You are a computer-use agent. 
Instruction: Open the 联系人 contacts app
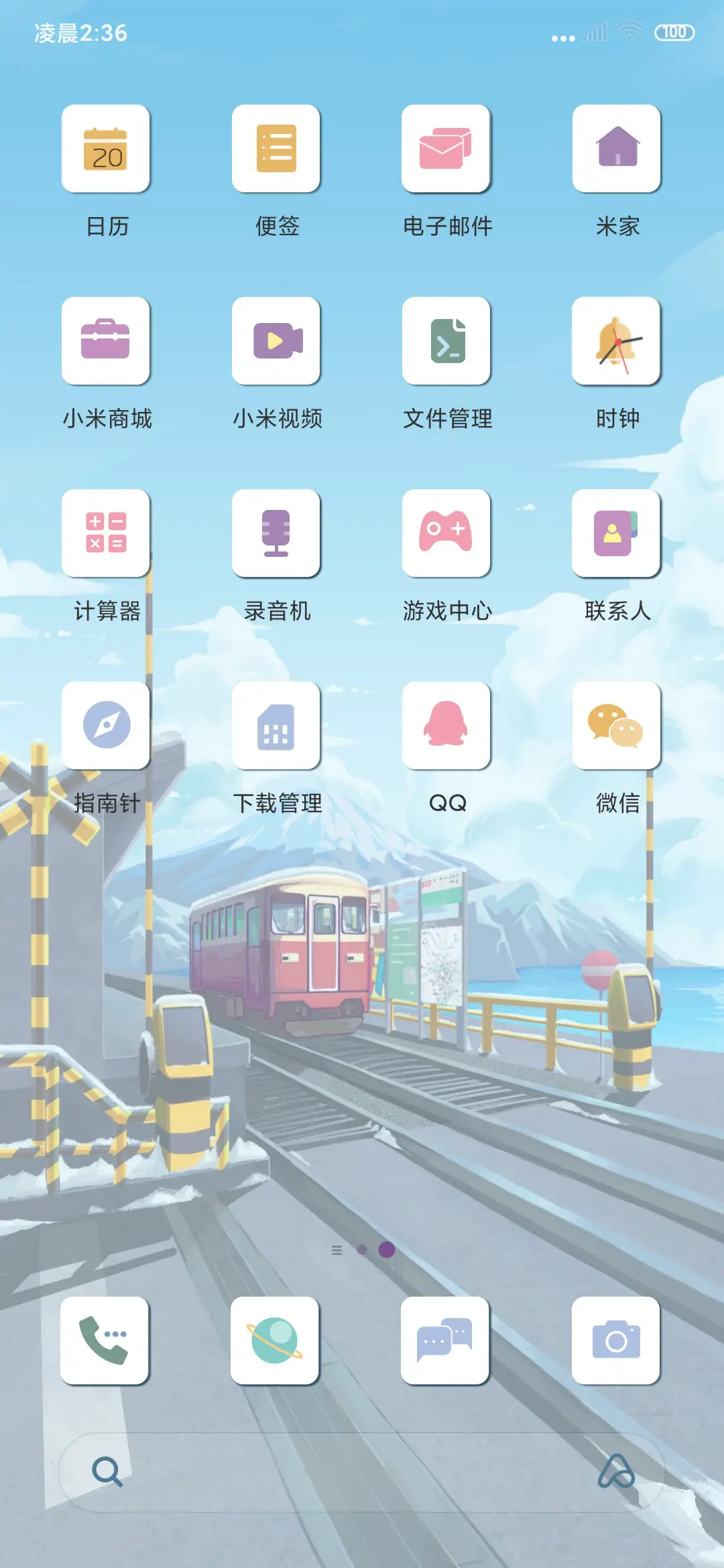pos(616,533)
